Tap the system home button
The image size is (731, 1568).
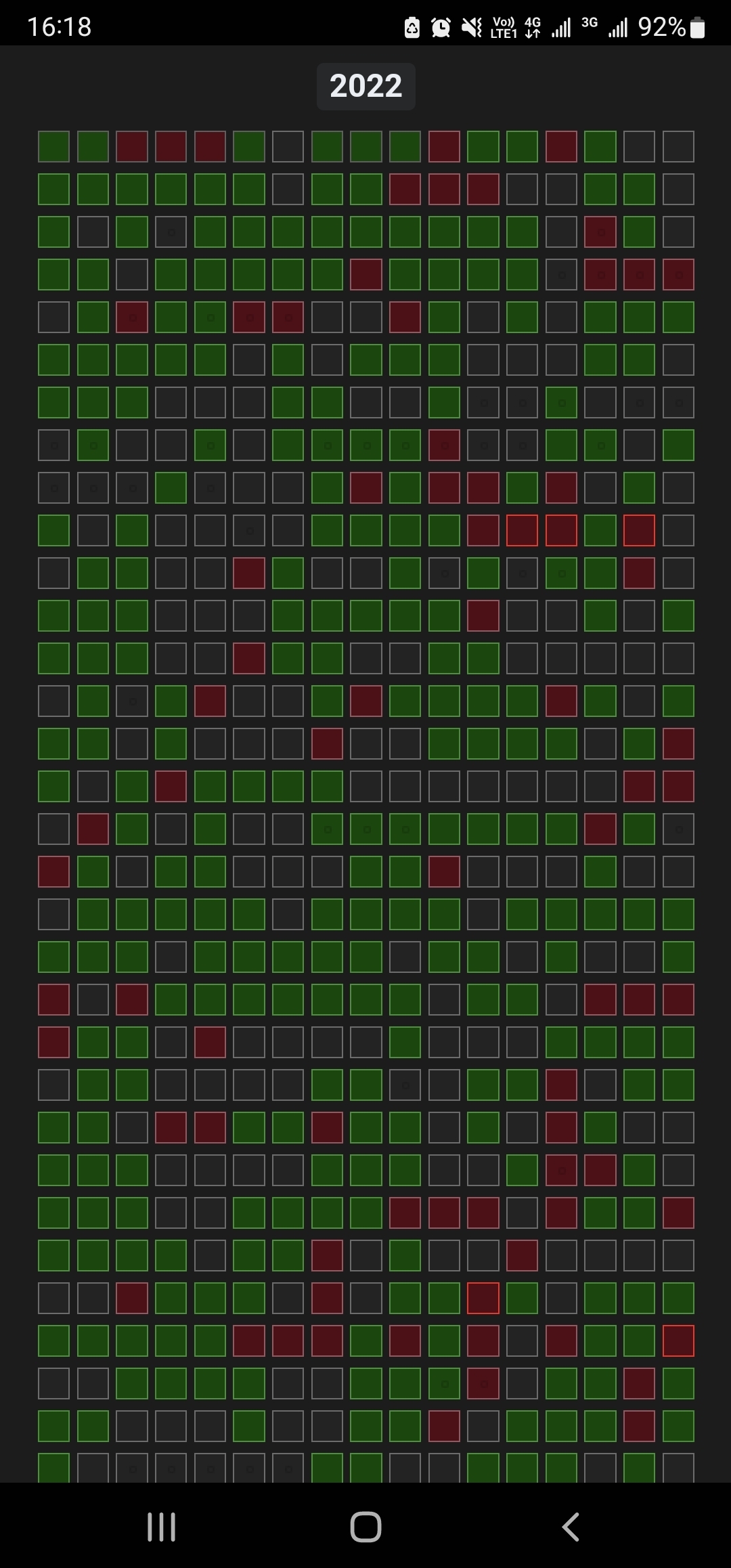tap(365, 1527)
